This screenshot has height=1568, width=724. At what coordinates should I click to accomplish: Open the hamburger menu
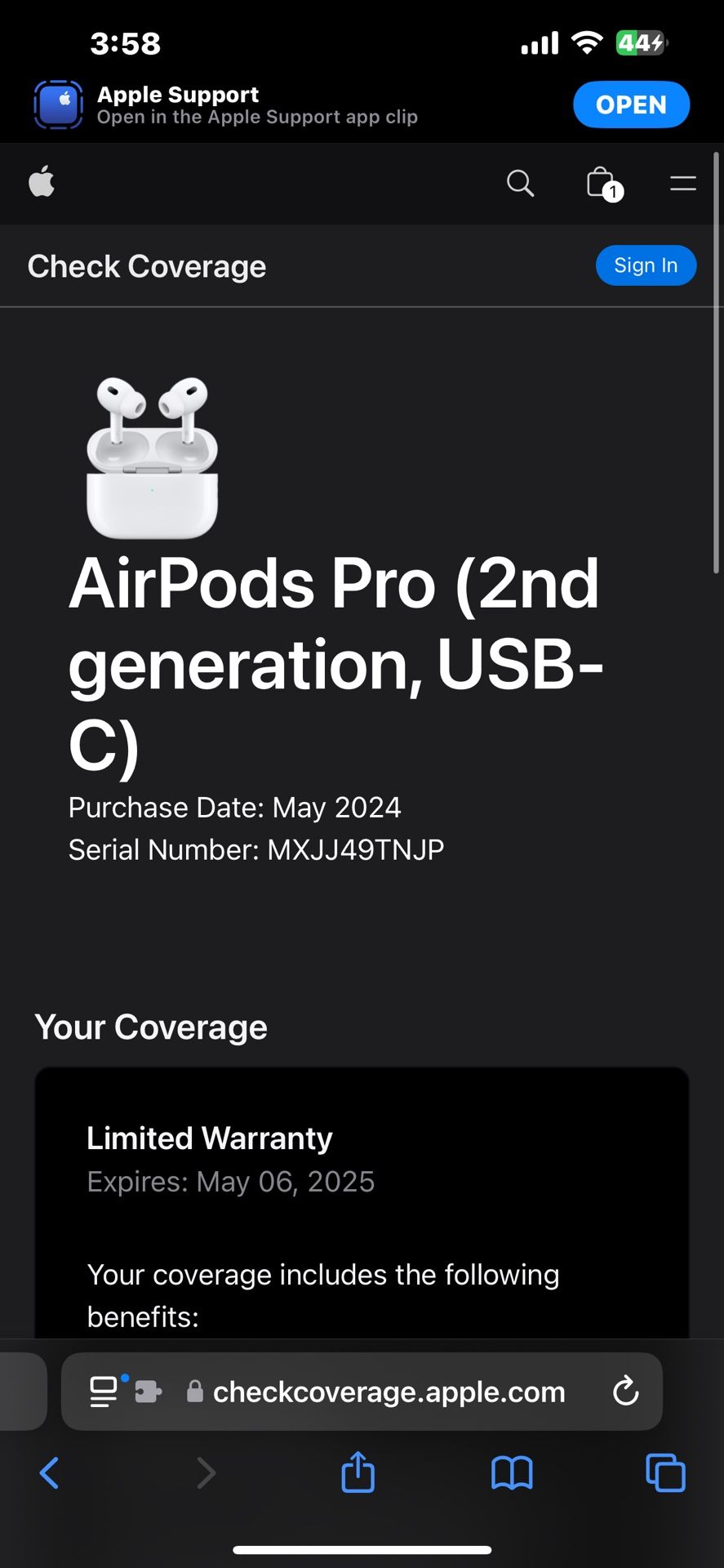pos(682,183)
